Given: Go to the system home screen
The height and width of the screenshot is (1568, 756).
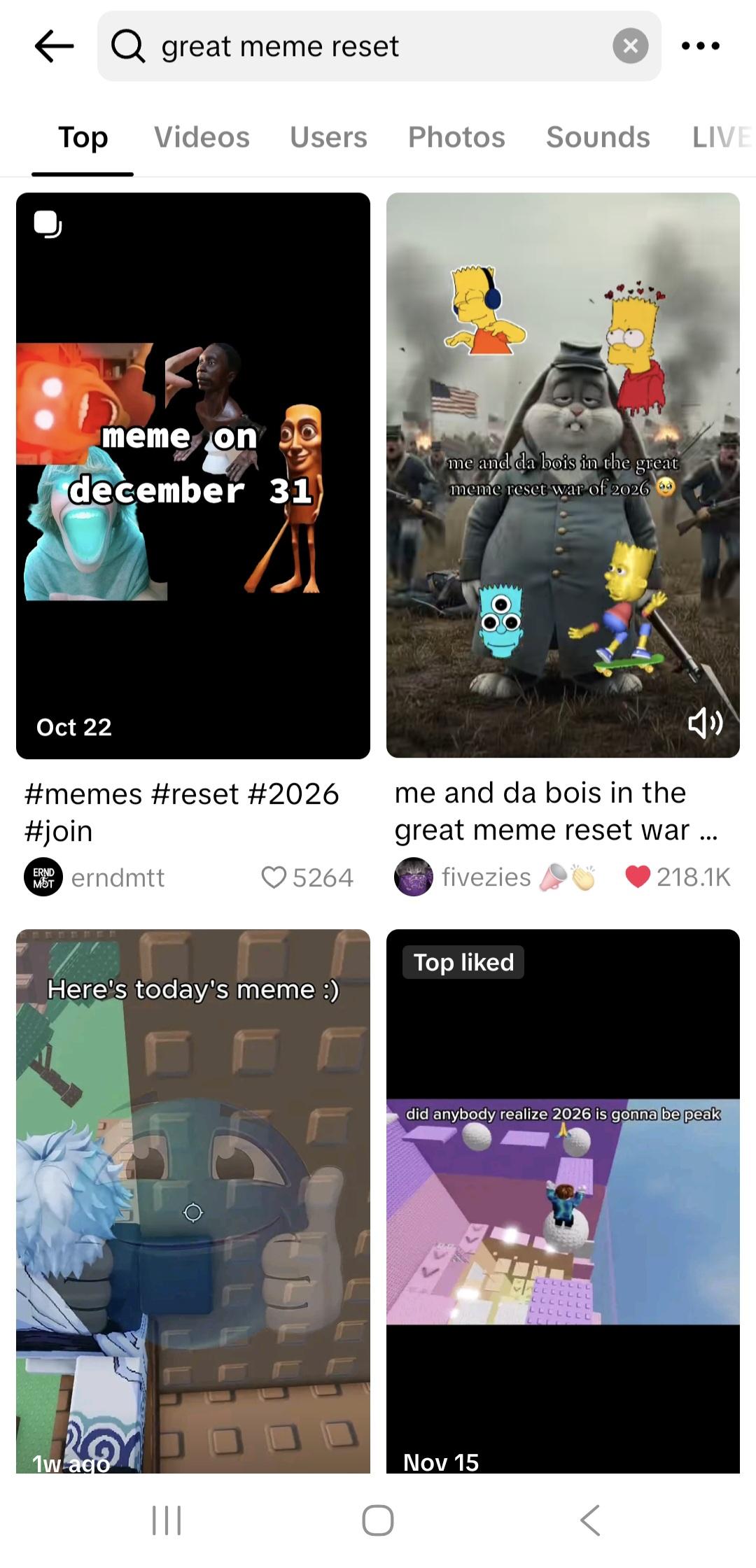Looking at the screenshot, I should (378, 1520).
